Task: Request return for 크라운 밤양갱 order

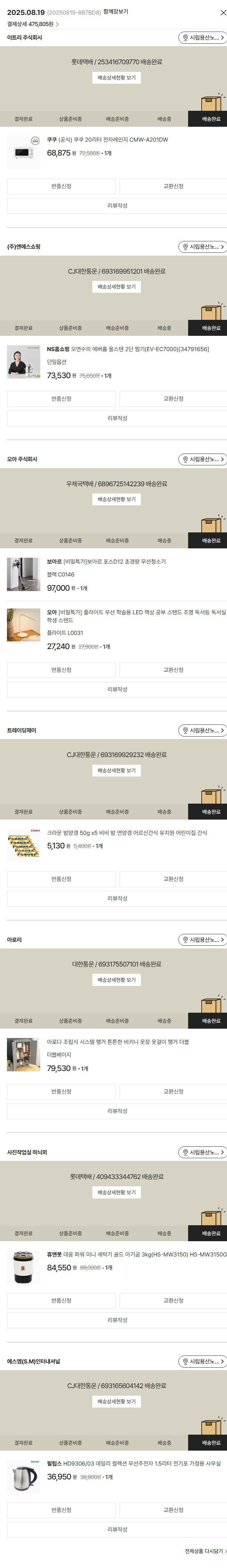Action: coord(61,879)
